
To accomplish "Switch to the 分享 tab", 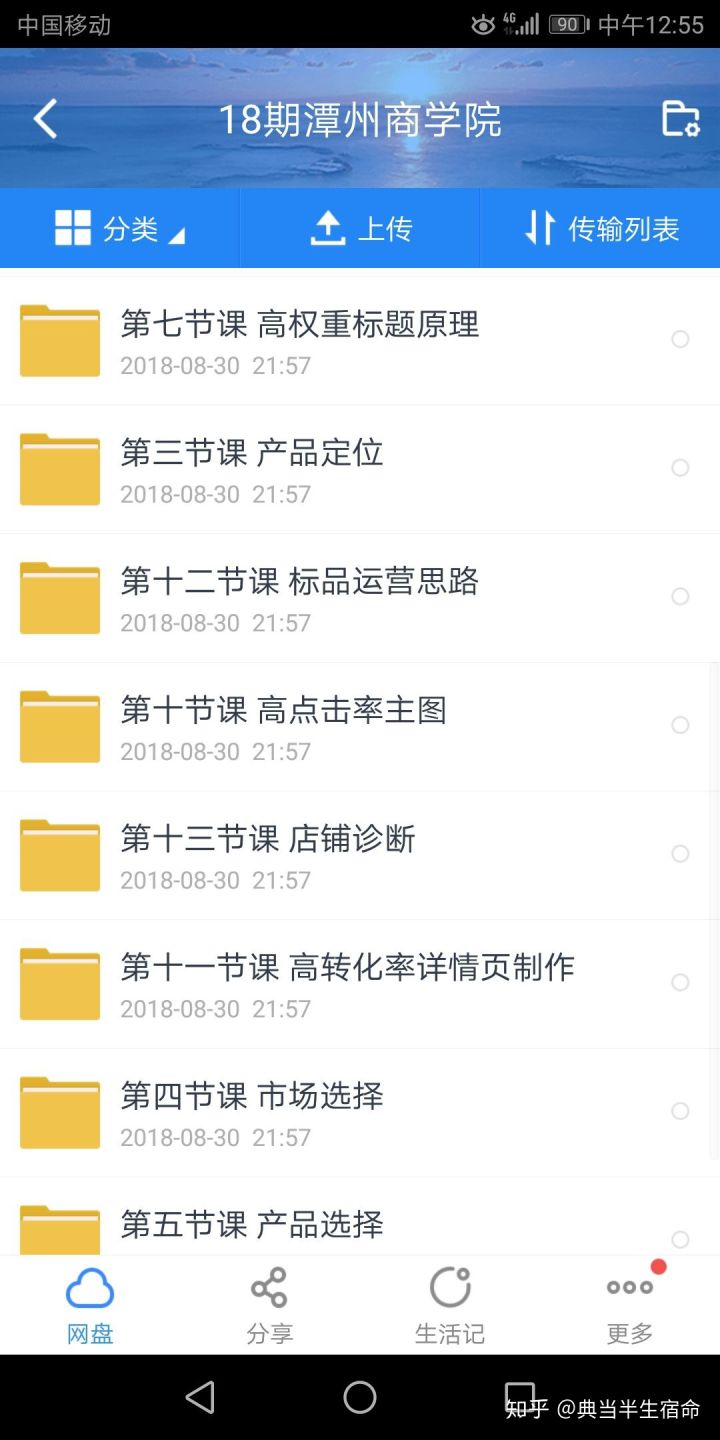I will coord(270,1305).
